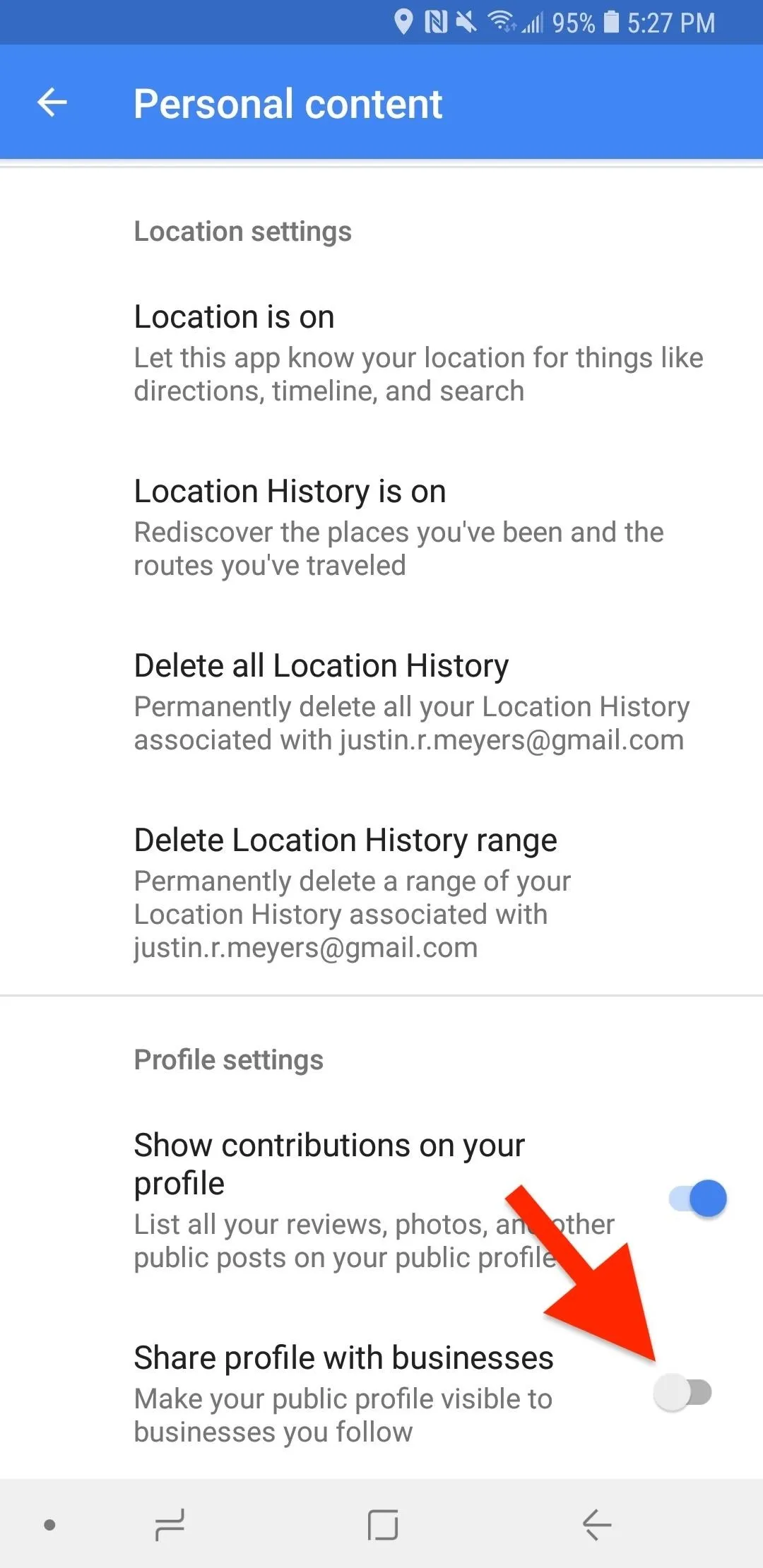Screen dimensions: 763x1568
Task: Open Location History is on setting
Action: [x=381, y=526]
